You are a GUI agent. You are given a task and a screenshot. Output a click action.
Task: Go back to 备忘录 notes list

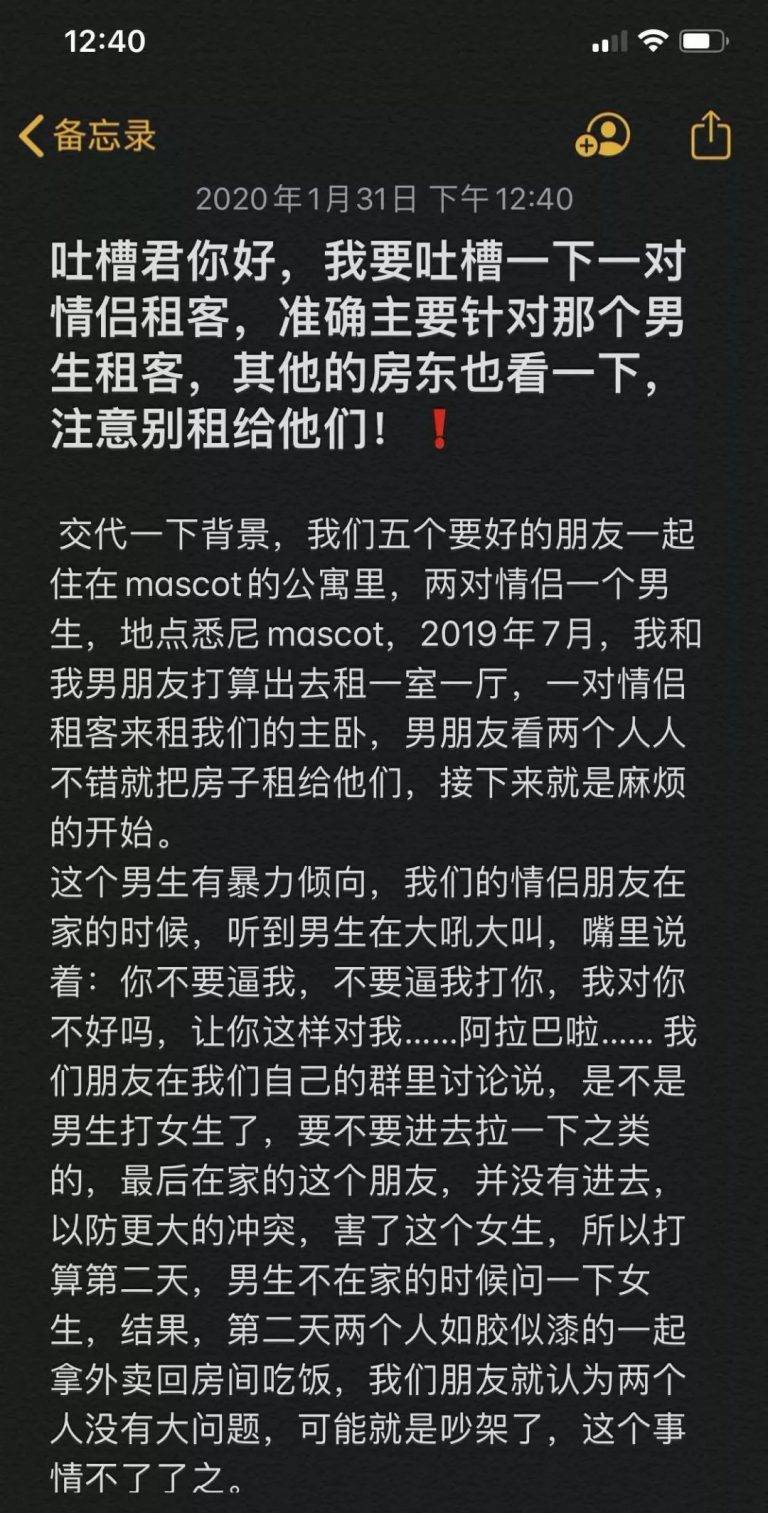(x=88, y=136)
